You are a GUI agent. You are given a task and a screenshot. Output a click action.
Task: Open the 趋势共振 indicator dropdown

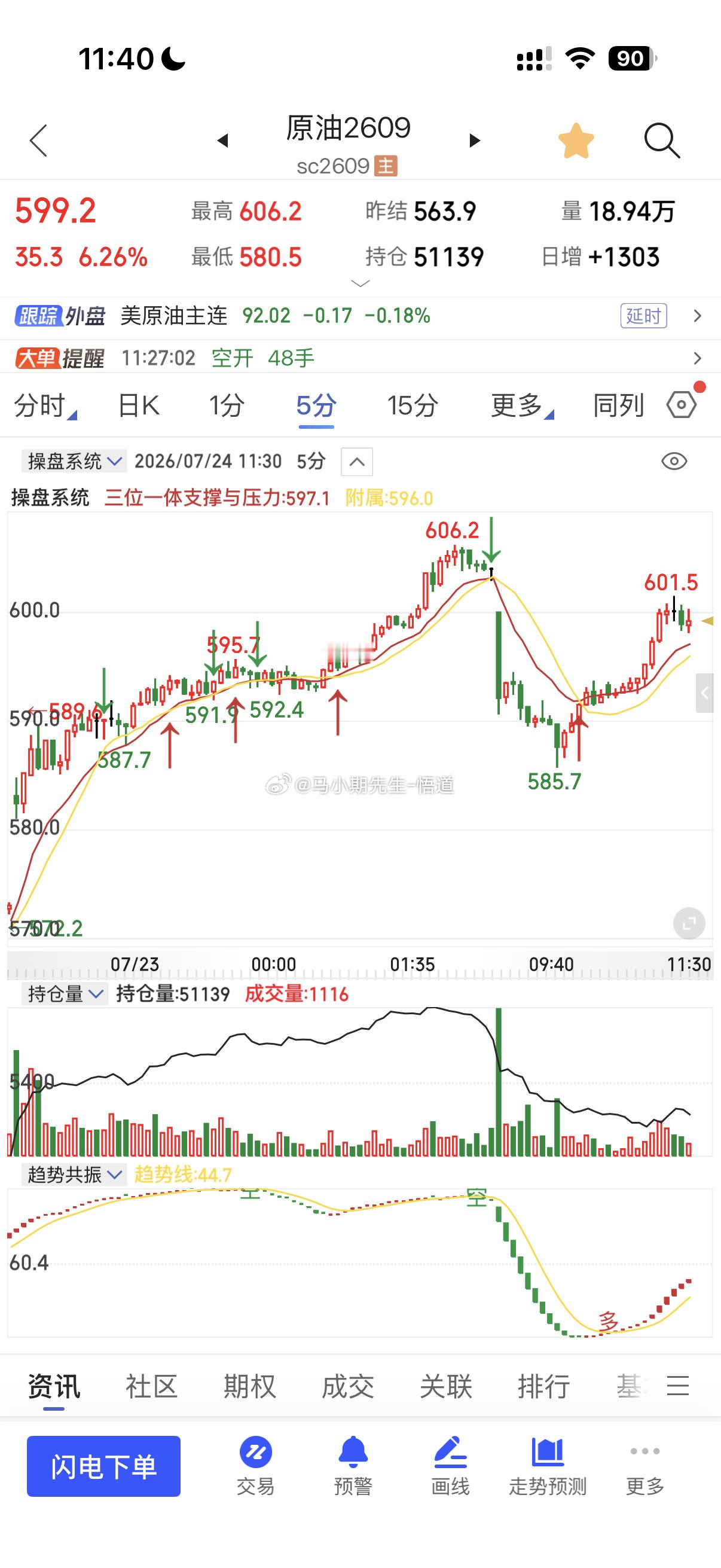pyautogui.click(x=74, y=1174)
